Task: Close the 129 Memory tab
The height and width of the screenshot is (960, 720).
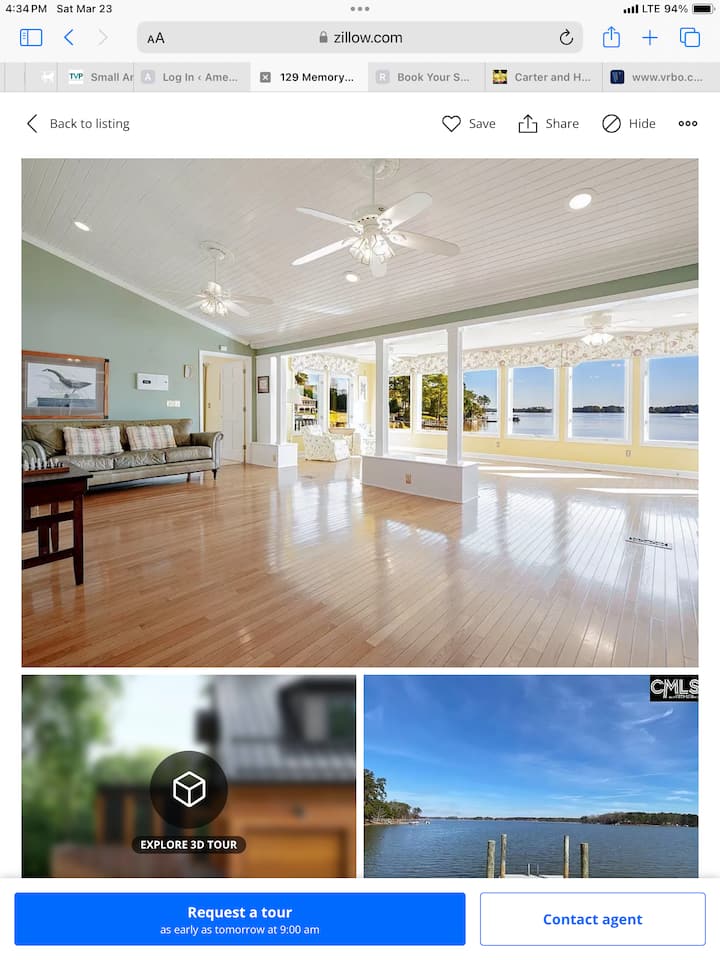Action: pos(265,77)
